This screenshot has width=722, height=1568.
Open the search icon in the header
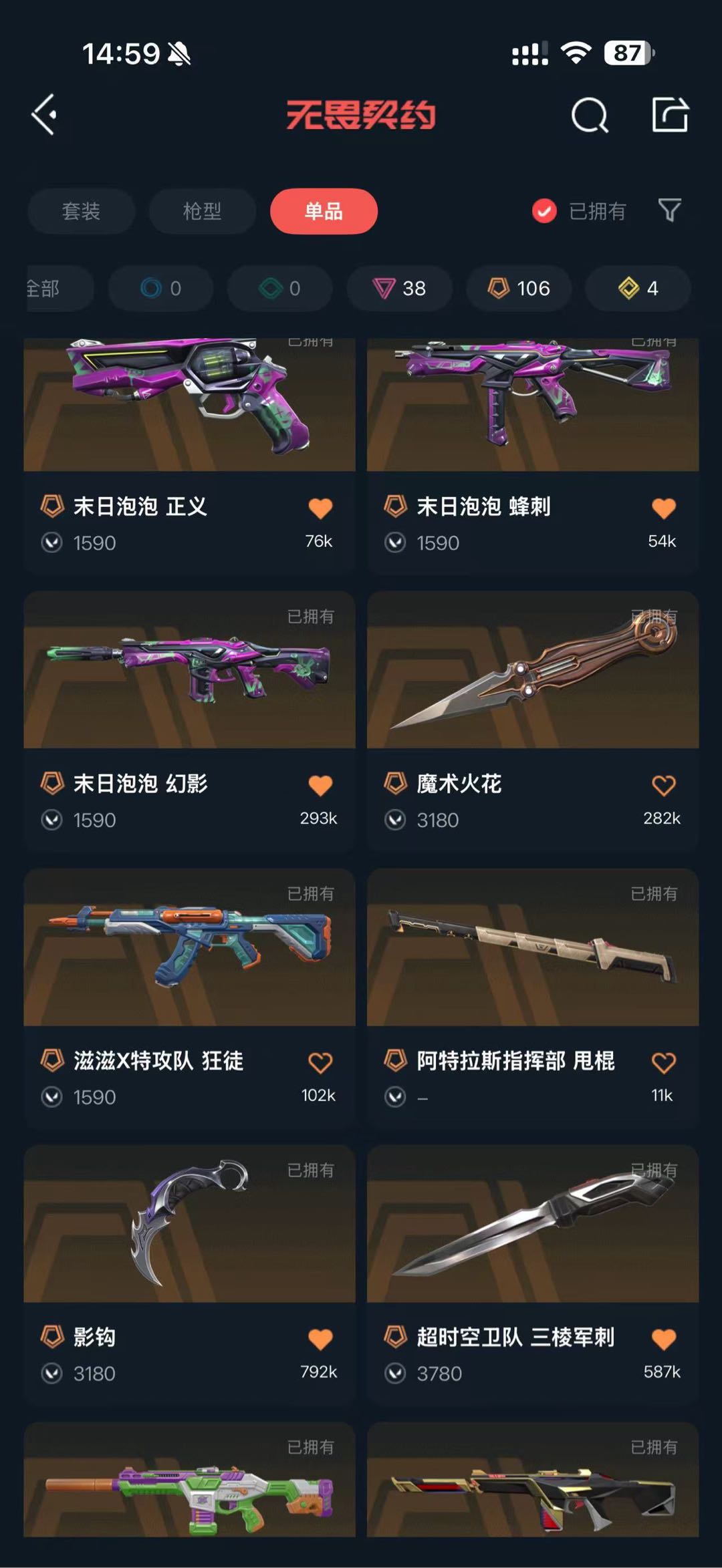[x=590, y=115]
